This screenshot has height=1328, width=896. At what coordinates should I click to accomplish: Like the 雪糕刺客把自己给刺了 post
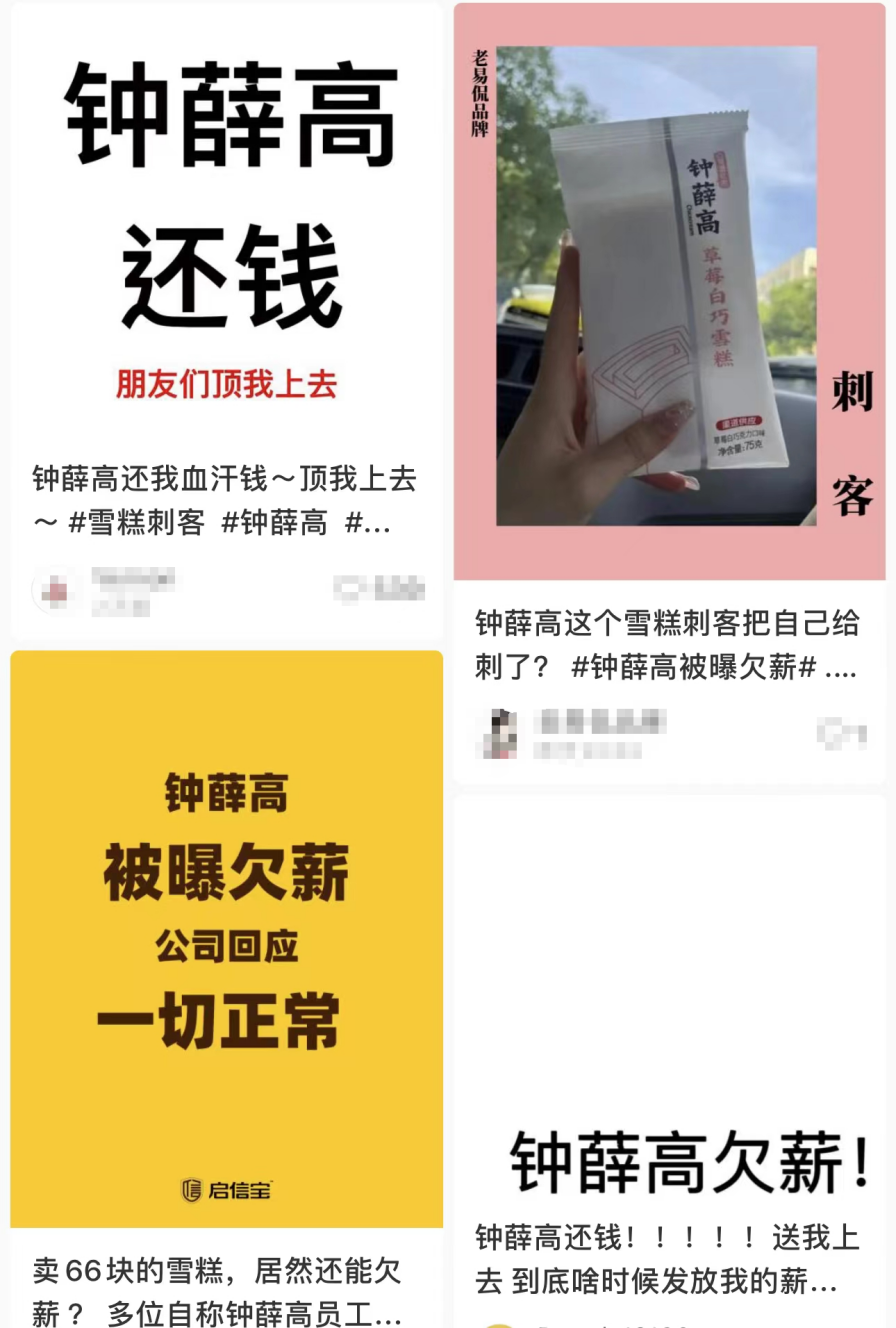click(829, 734)
